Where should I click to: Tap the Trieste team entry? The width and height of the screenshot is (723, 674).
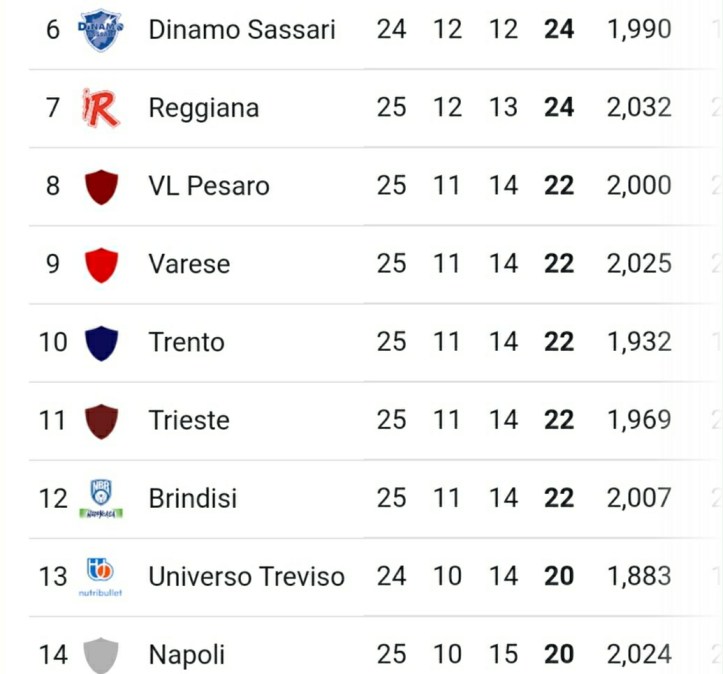pyautogui.click(x=189, y=420)
